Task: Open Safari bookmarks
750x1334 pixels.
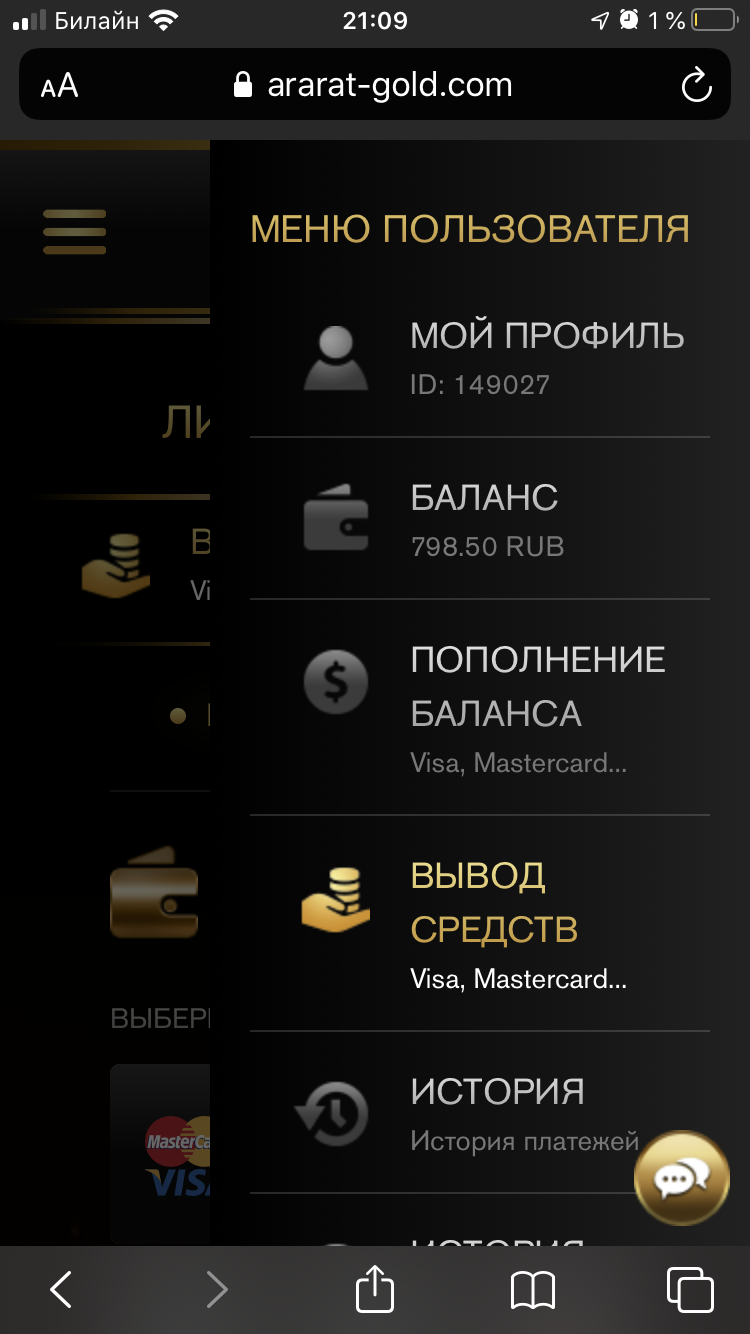Action: point(532,1290)
